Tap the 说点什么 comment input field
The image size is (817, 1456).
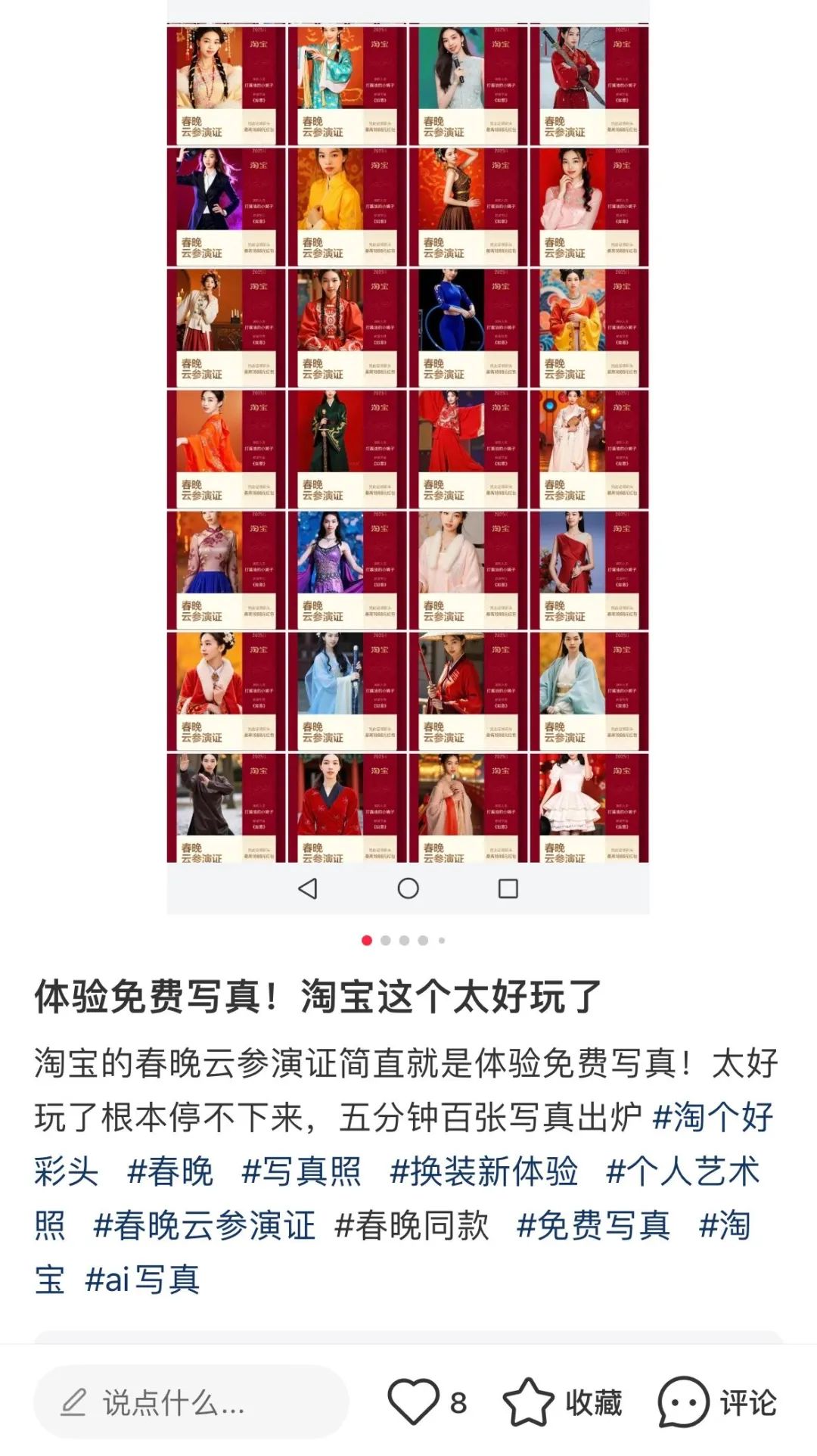[191, 1402]
